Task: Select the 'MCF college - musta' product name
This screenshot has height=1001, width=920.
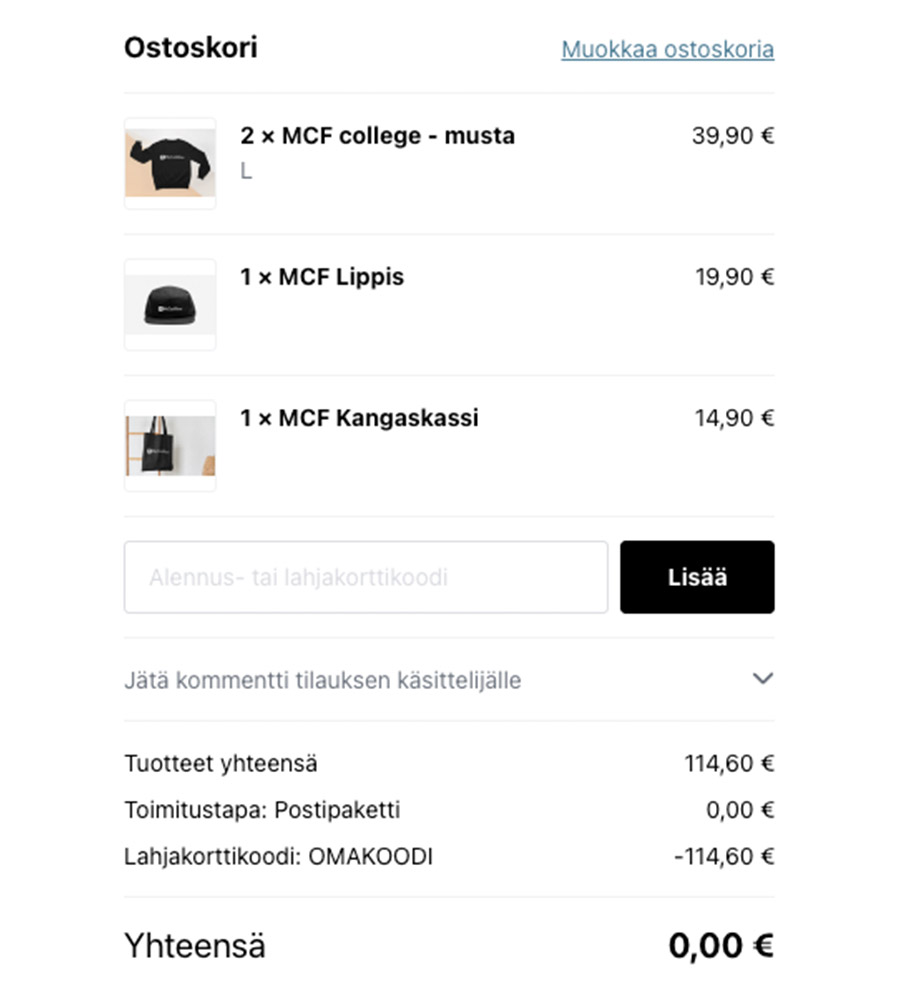Action: pyautogui.click(x=378, y=136)
